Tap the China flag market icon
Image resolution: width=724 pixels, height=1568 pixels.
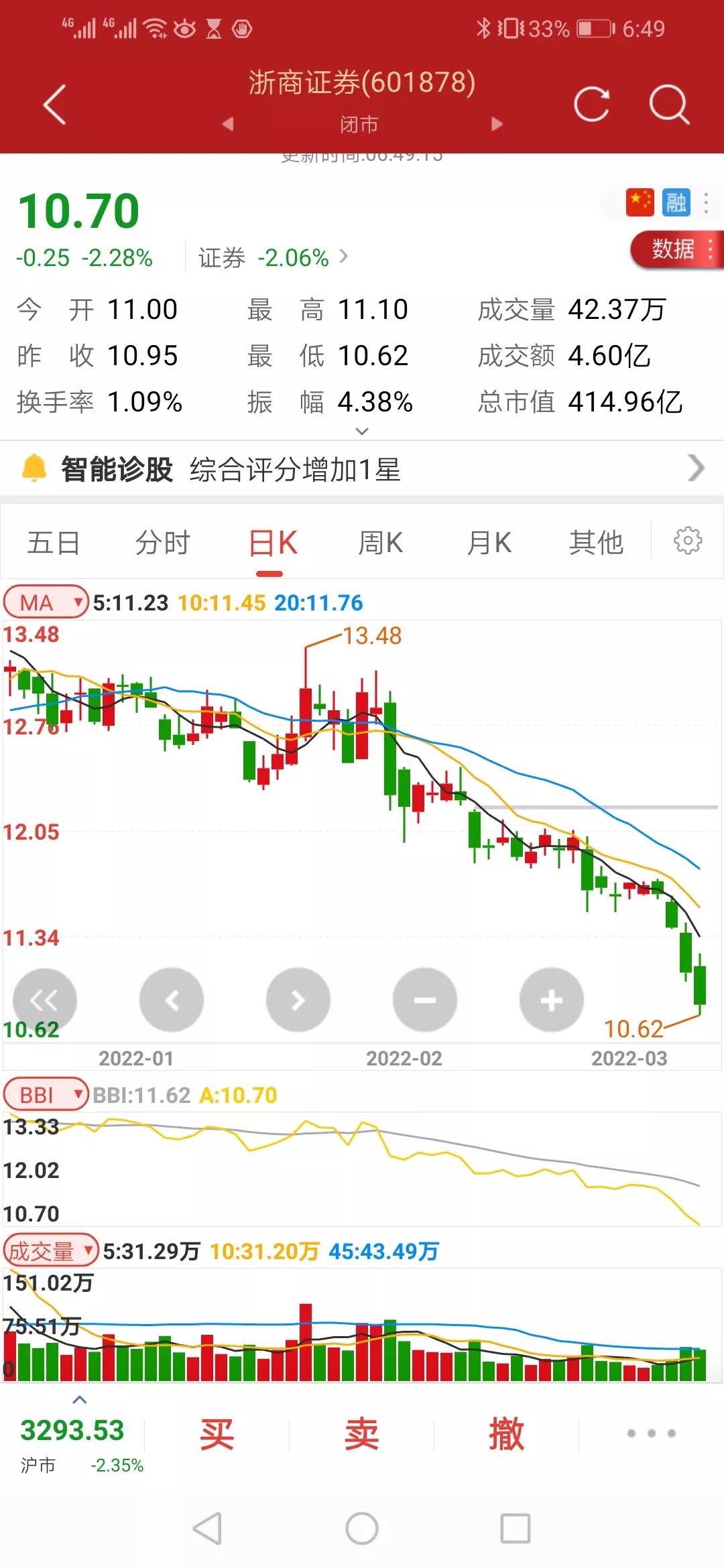pos(640,202)
